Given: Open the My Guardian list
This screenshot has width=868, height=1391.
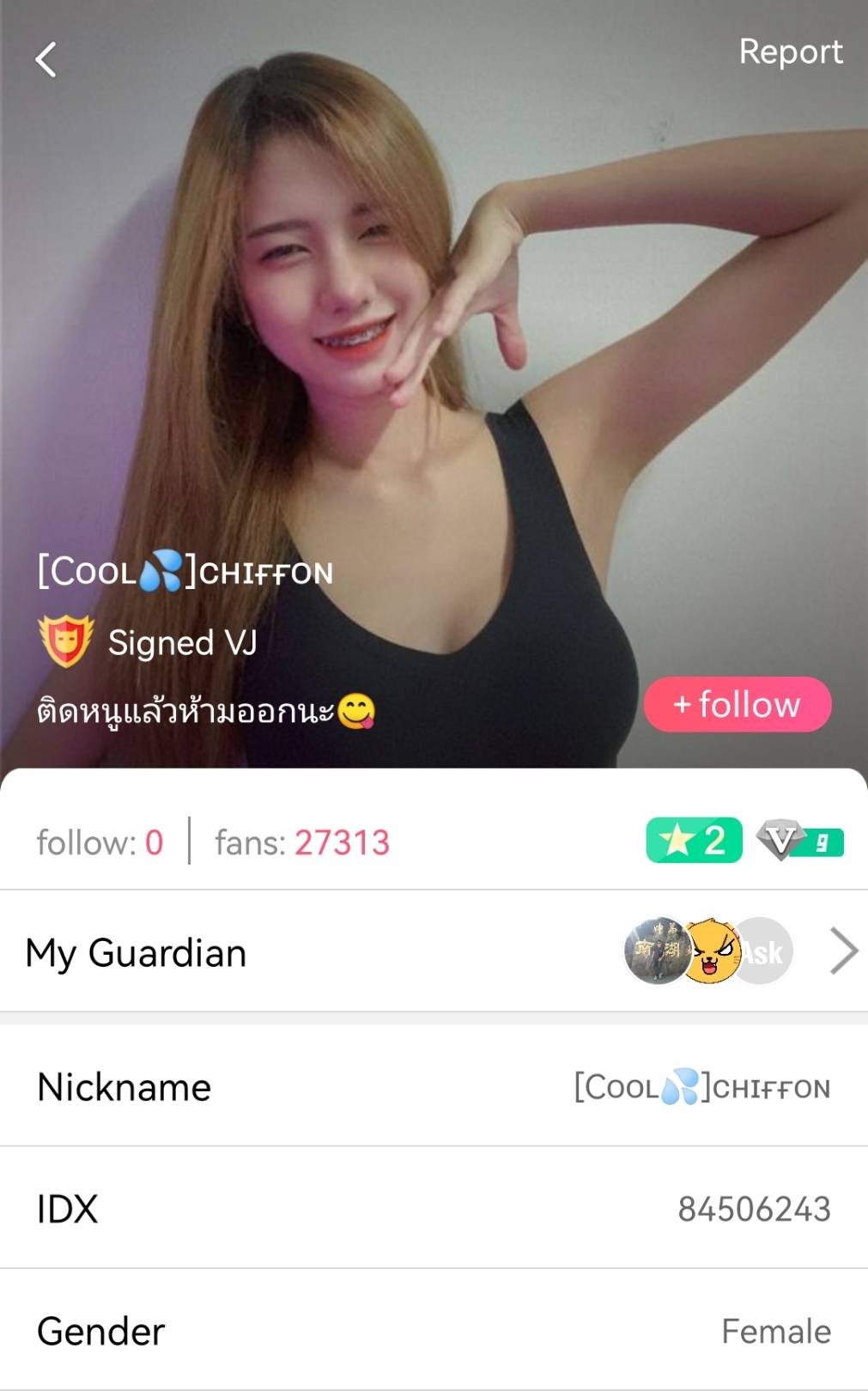Looking at the screenshot, I should [x=843, y=951].
